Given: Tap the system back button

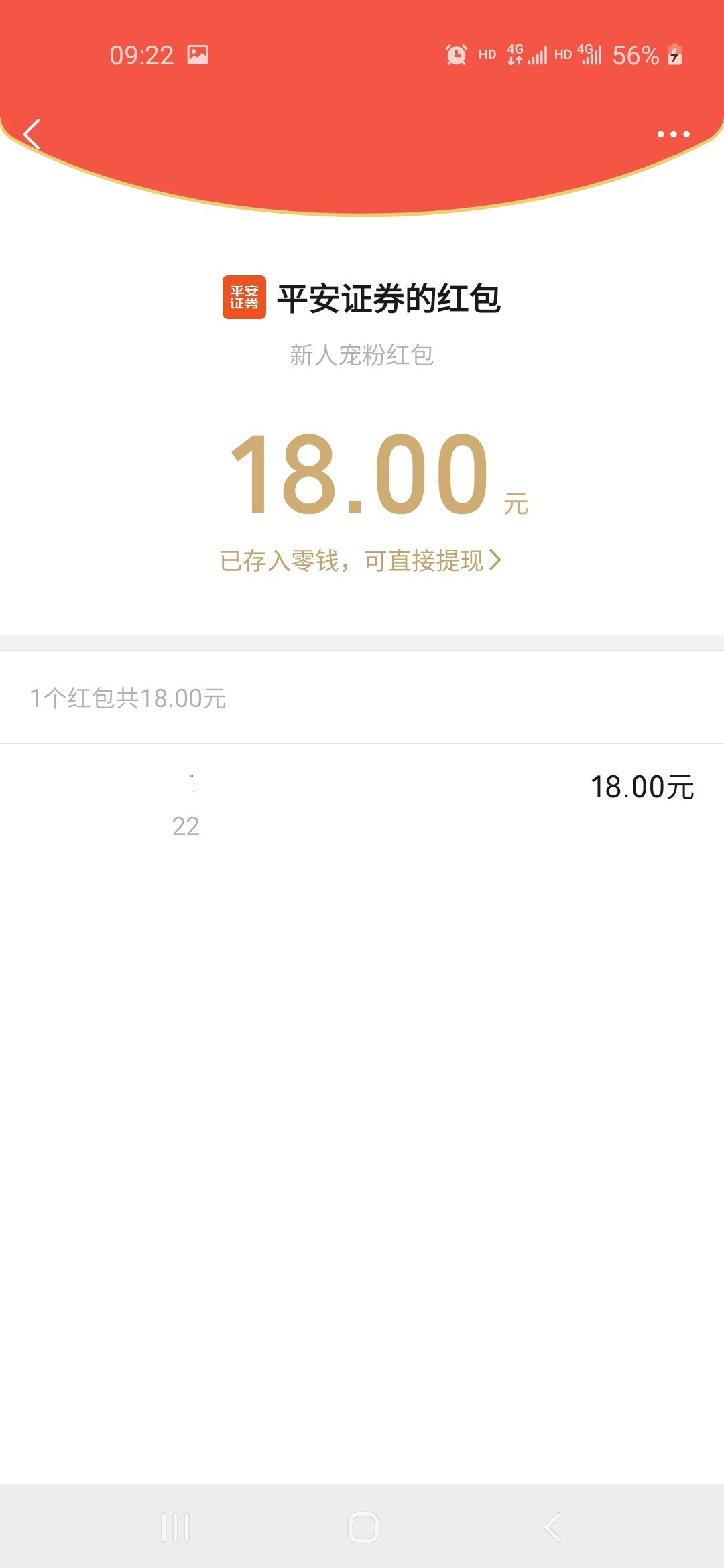Looking at the screenshot, I should (552, 1527).
